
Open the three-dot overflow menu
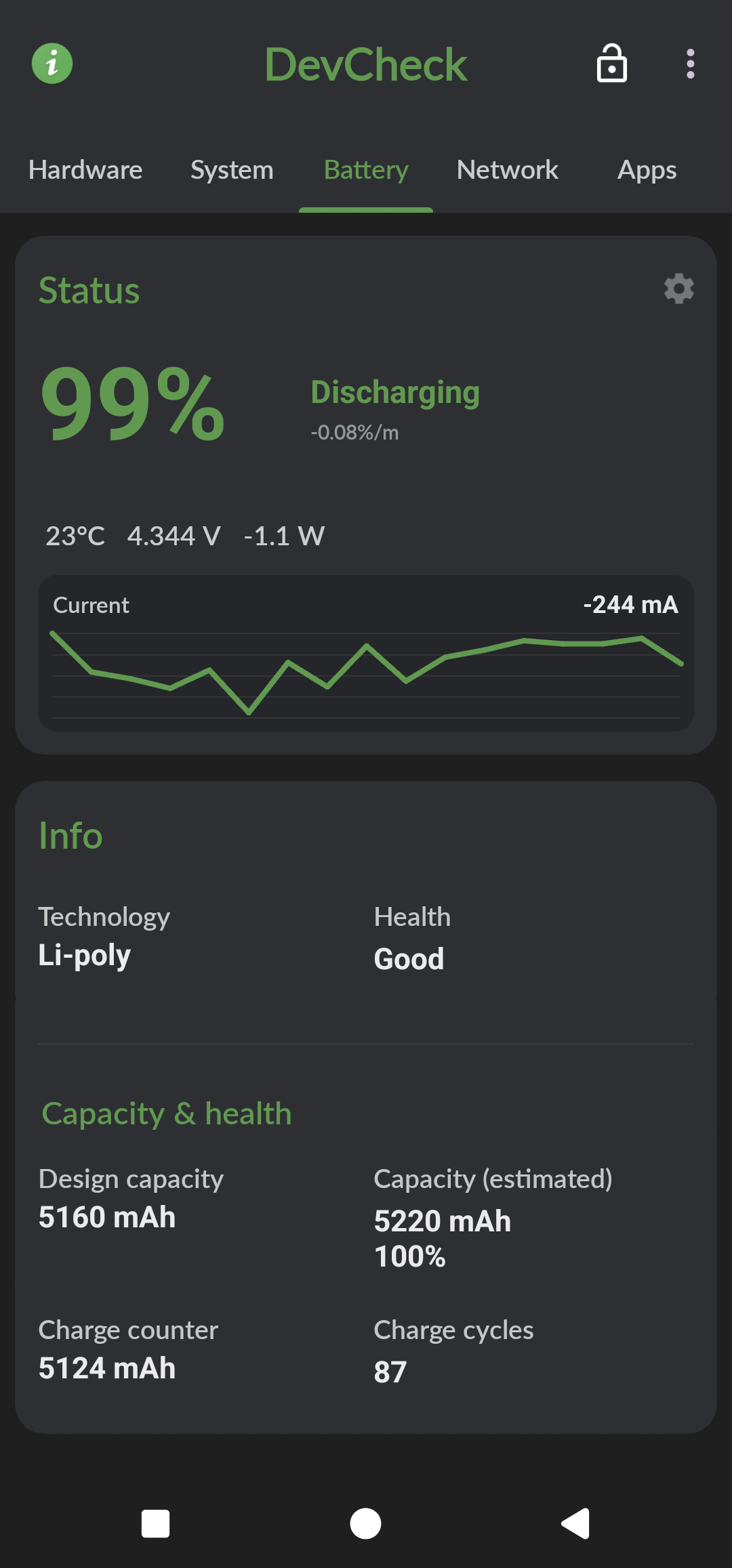690,64
